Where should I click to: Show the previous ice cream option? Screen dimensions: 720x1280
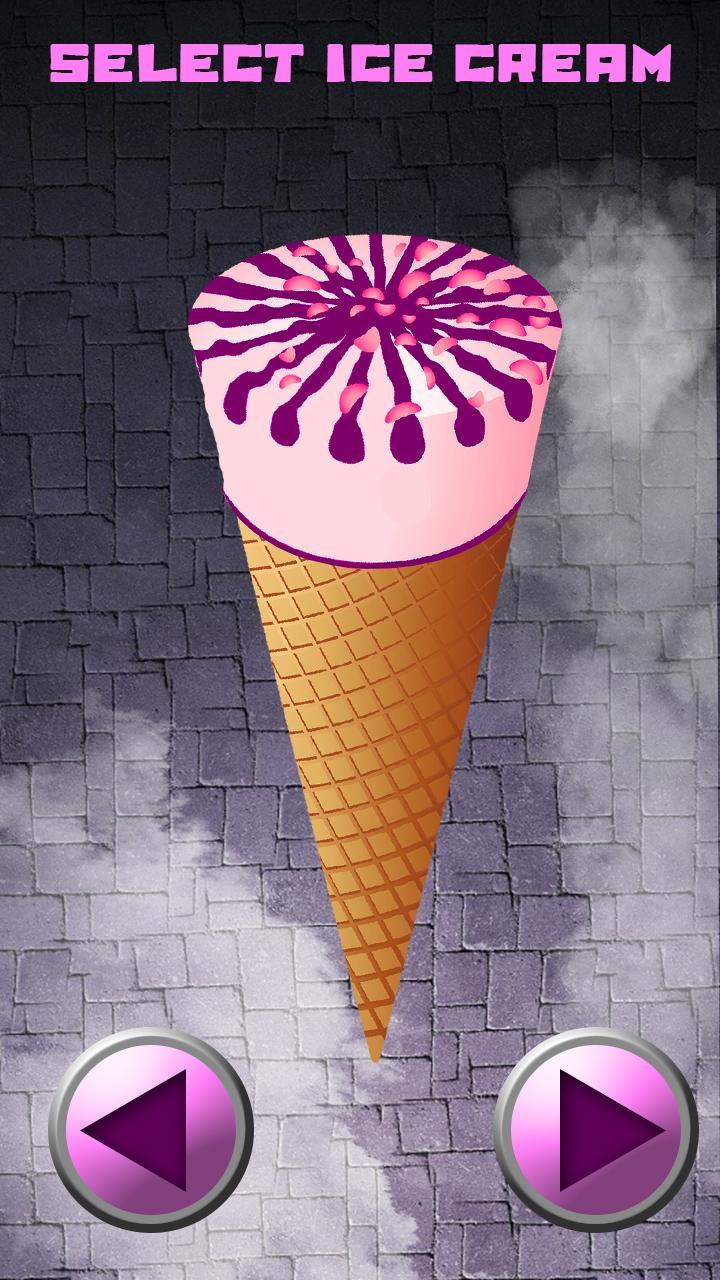(150, 1130)
